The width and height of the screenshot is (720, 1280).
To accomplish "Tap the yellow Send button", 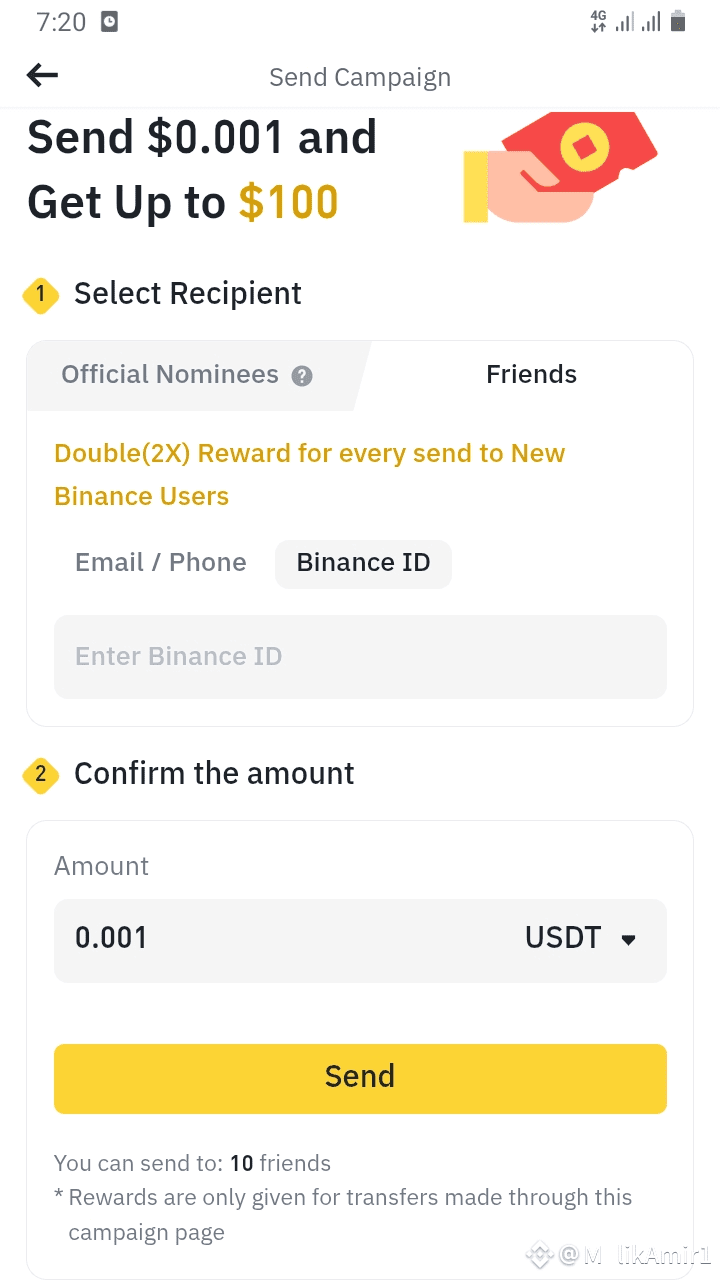I will pyautogui.click(x=360, y=1078).
